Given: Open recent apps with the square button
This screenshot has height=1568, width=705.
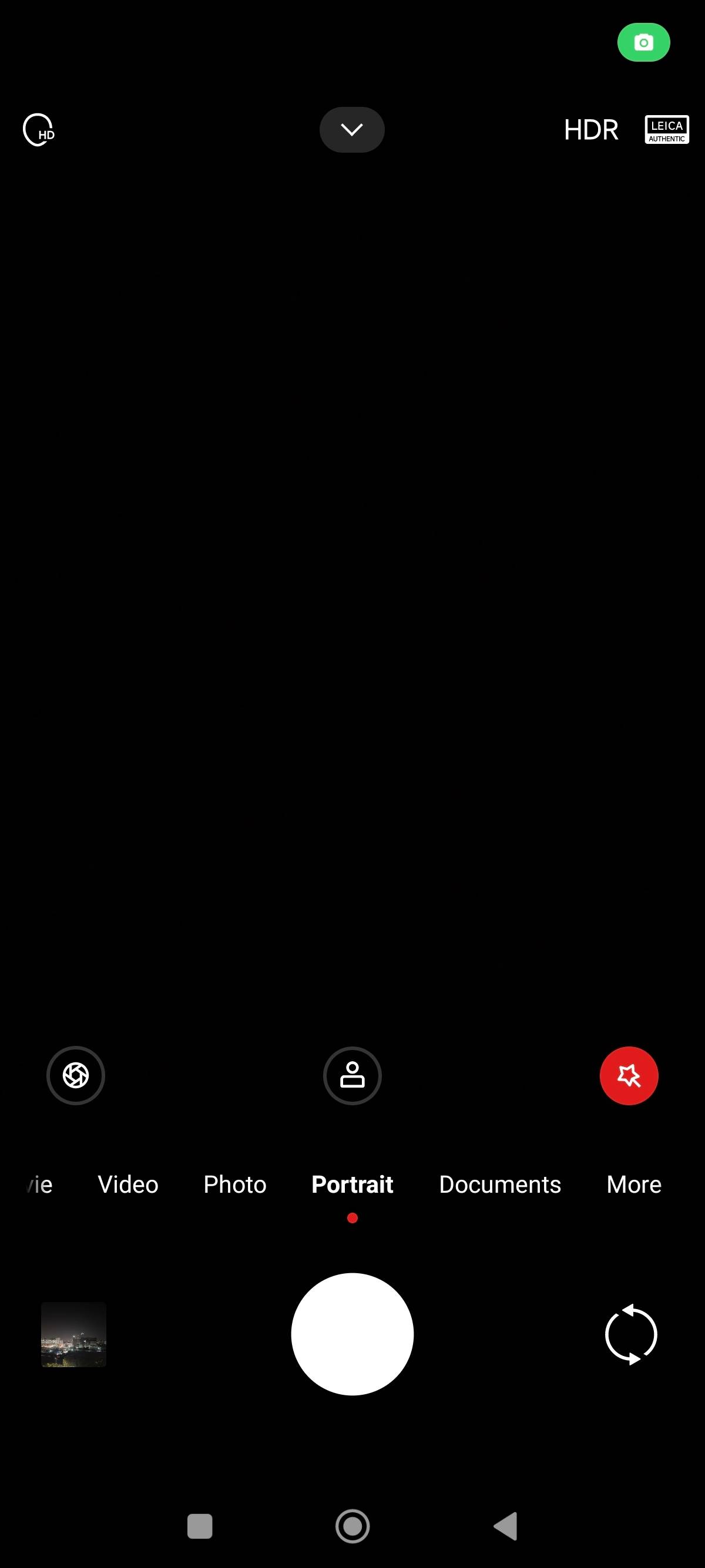Looking at the screenshot, I should (200, 1526).
